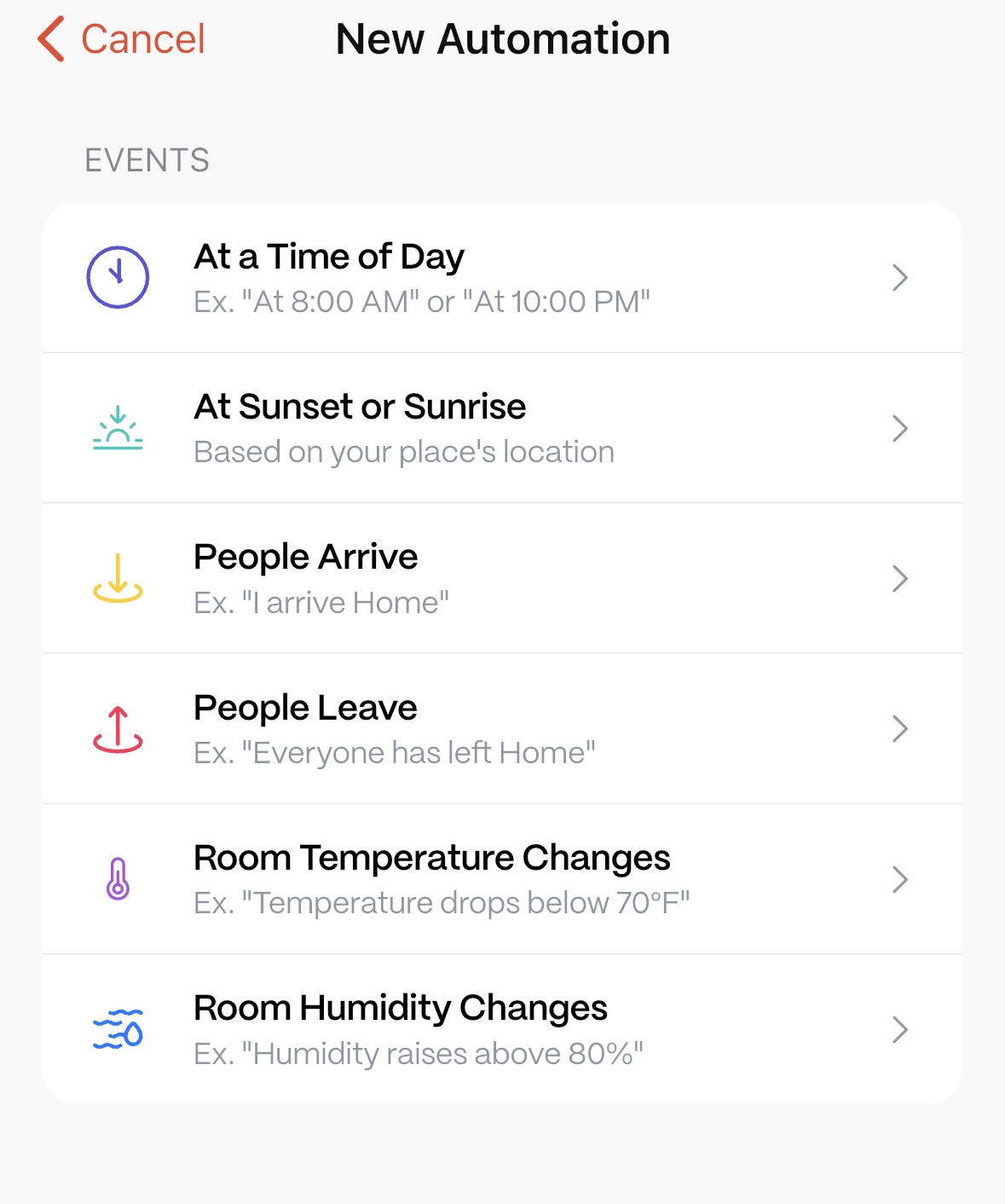Select the At a Time of Day event
Screen dimensions: 1005x1204
coord(501,278)
